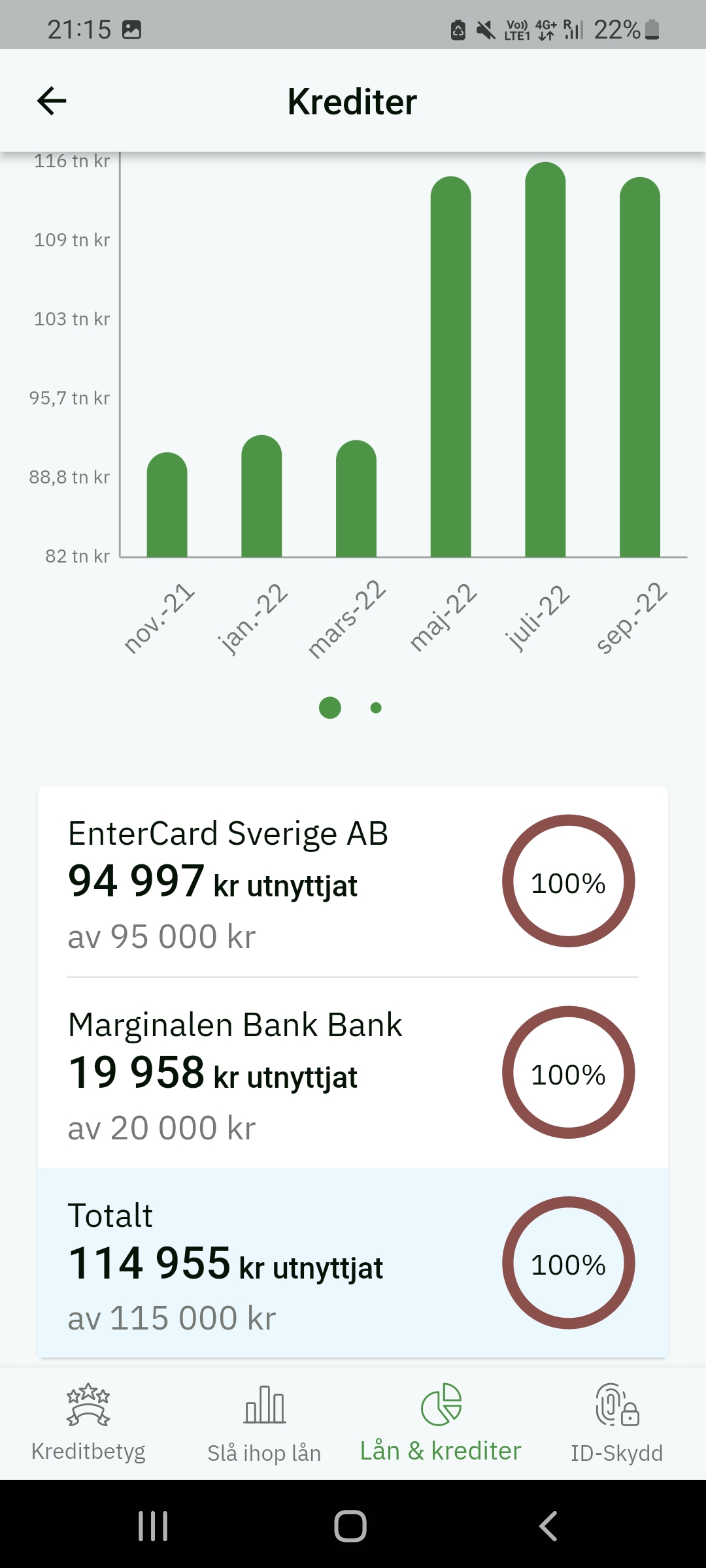Open the system recent apps view
The image size is (706, 1568).
tap(153, 1526)
